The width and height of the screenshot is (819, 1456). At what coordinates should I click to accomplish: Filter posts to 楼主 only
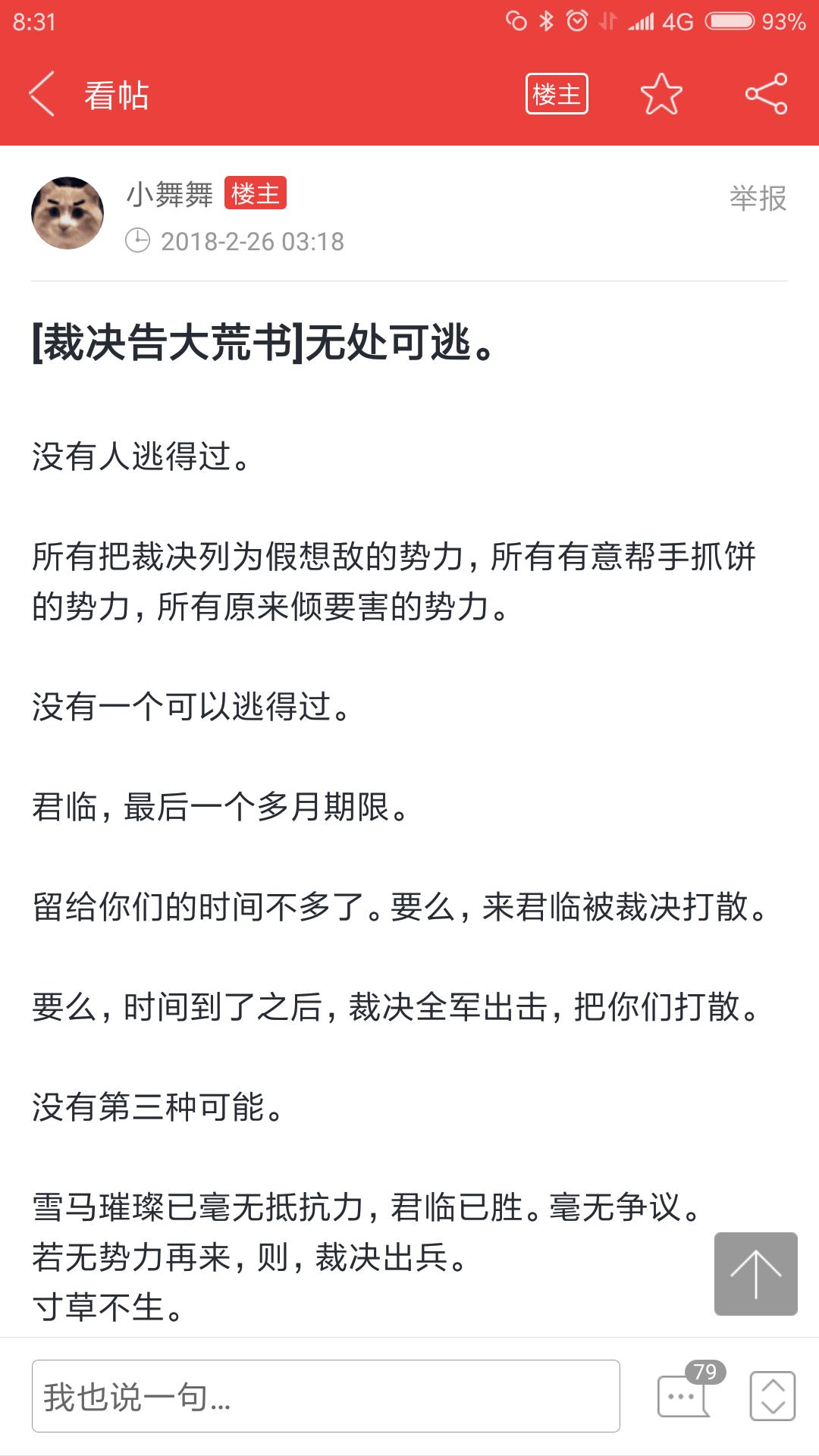557,94
